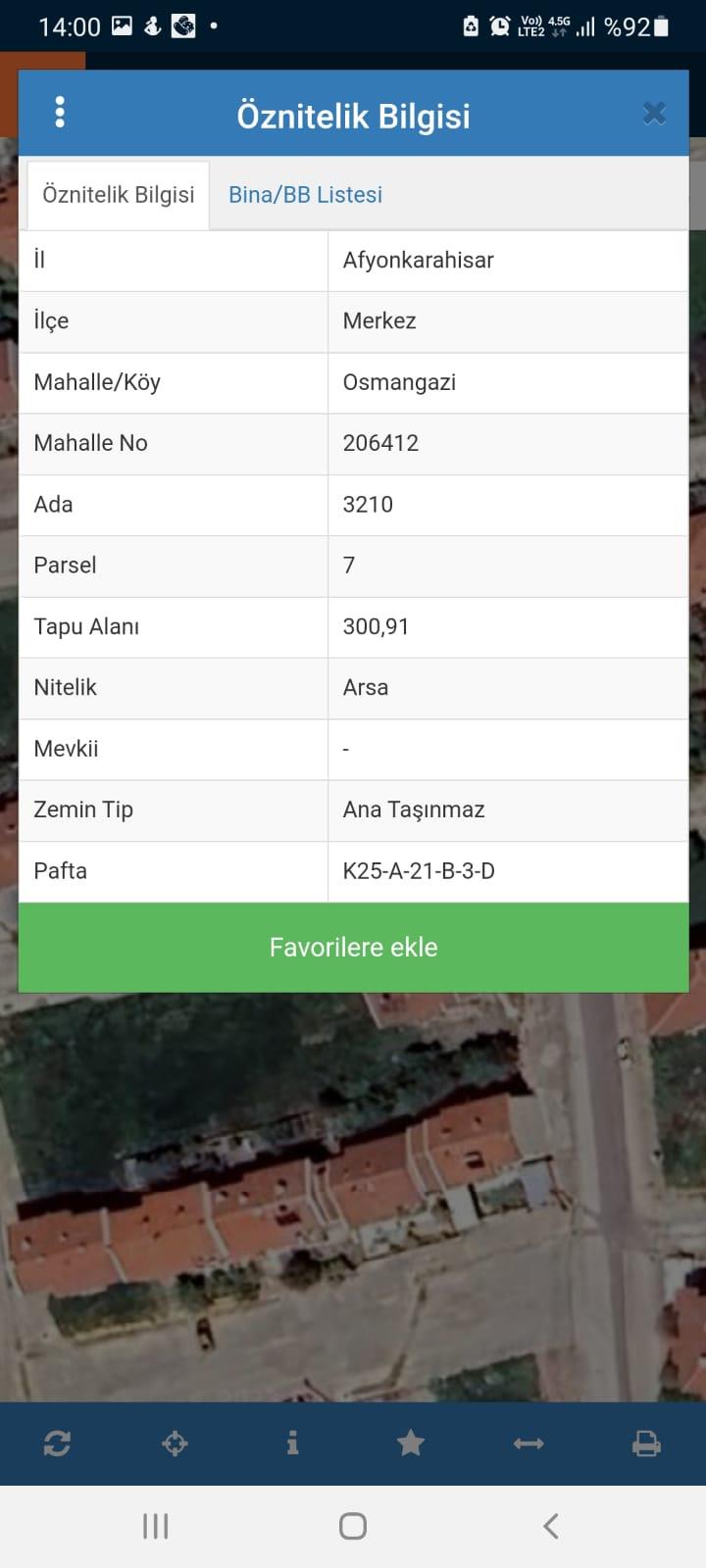The image size is (706, 1568).
Task: Switch to the Bina/BB Listesi tab
Action: tap(305, 195)
